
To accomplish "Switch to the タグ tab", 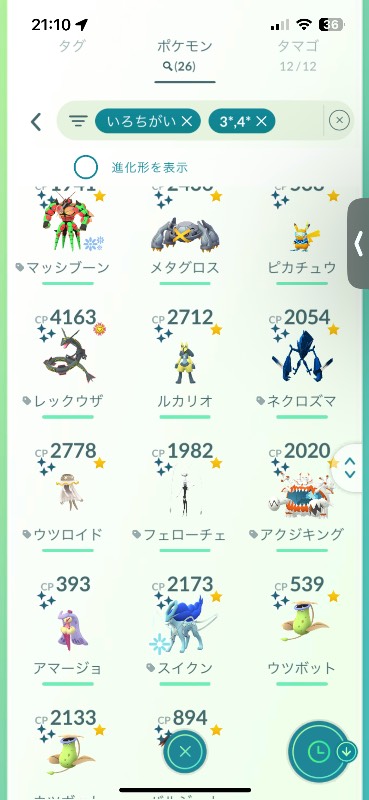I will [71, 46].
